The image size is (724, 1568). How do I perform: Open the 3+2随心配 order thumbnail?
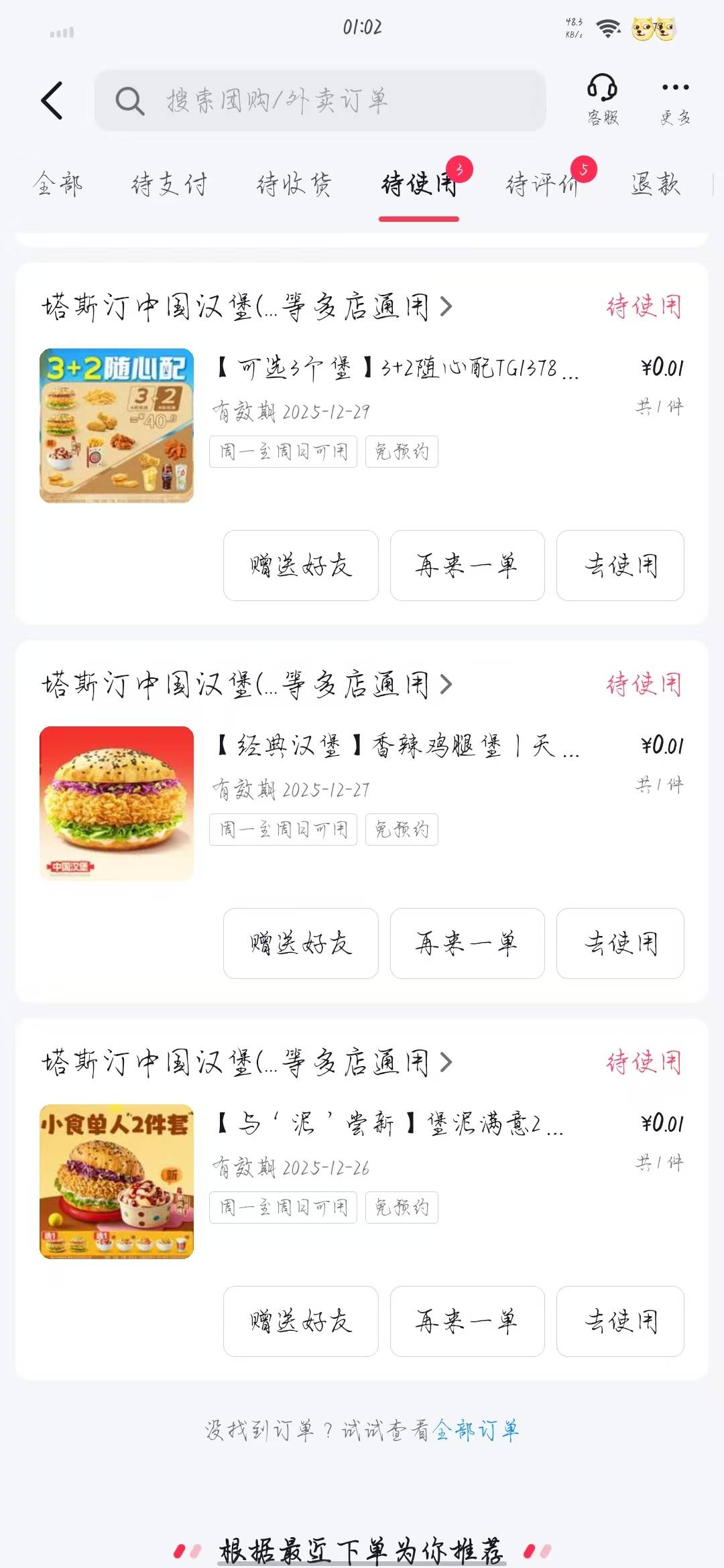click(x=117, y=426)
